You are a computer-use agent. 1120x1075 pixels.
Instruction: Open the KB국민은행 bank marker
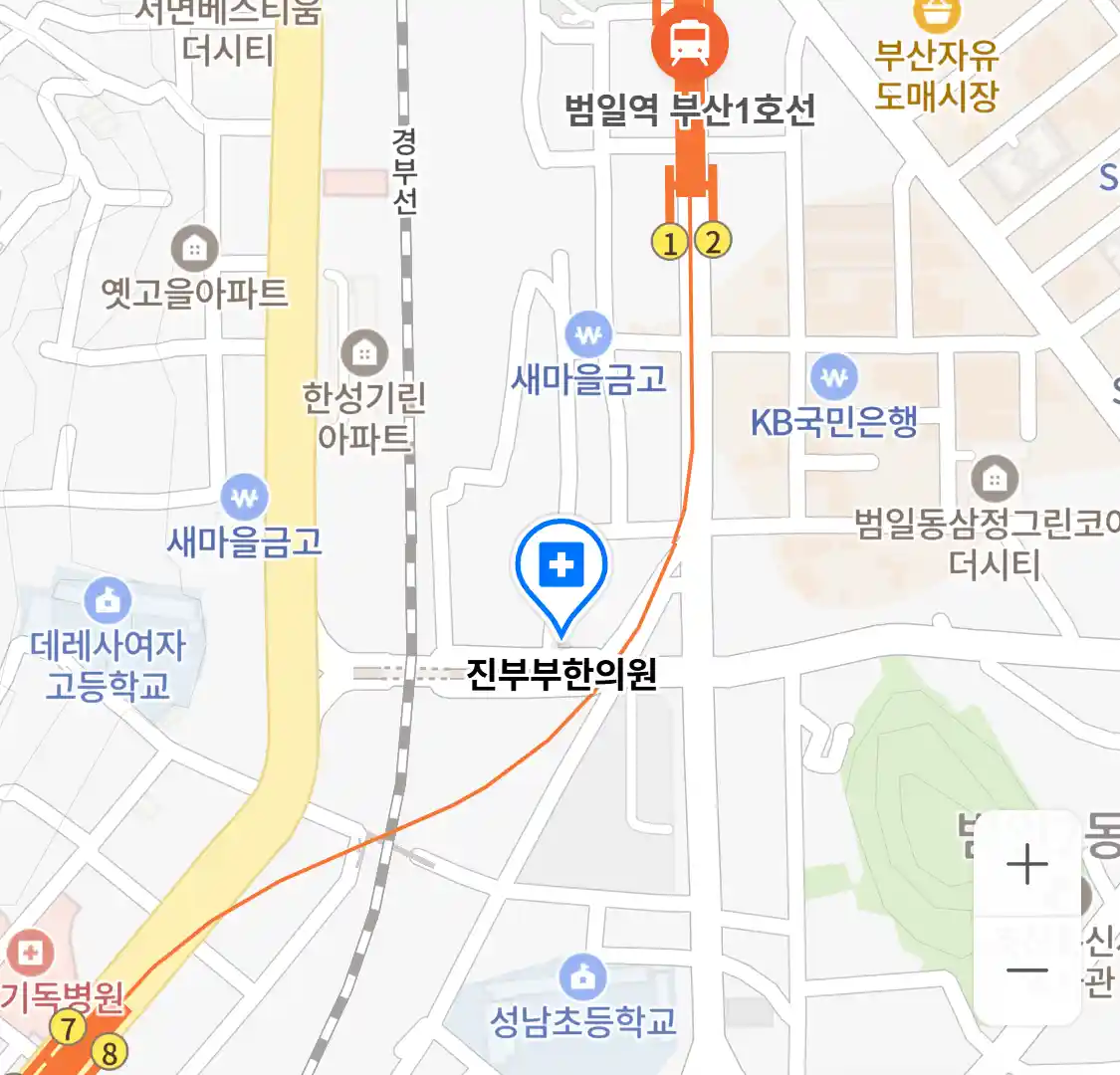pyautogui.click(x=834, y=378)
